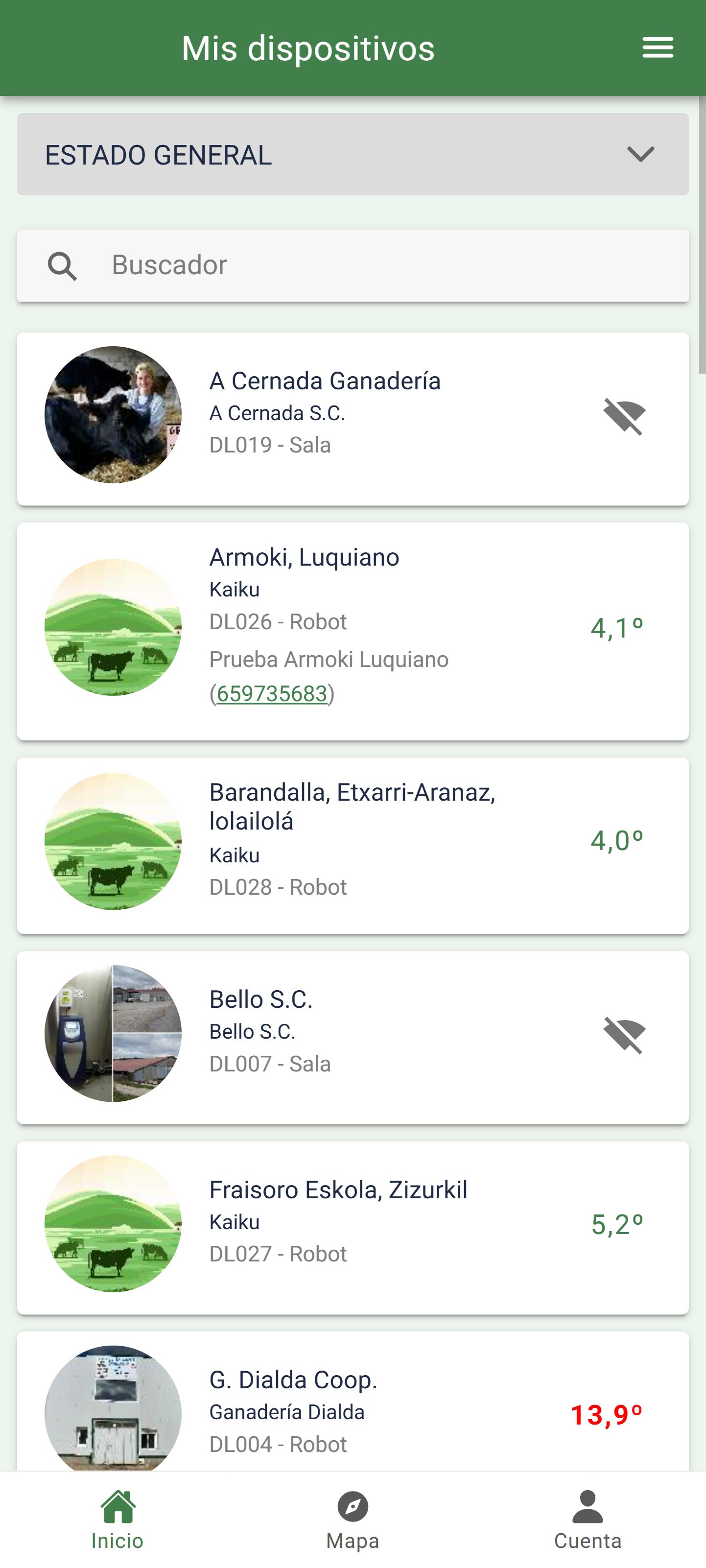Open the hamburger menu
This screenshot has width=706, height=1568.
pyautogui.click(x=658, y=48)
